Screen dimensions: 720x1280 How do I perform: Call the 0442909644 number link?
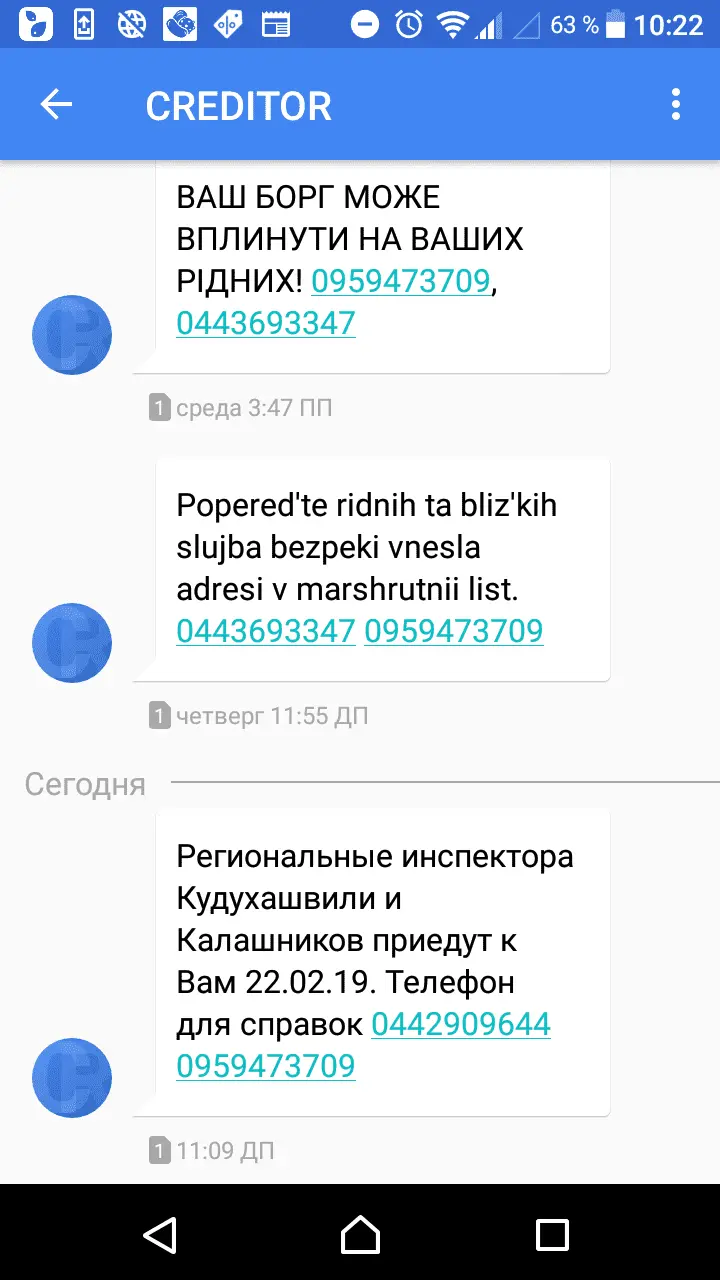click(x=461, y=1024)
